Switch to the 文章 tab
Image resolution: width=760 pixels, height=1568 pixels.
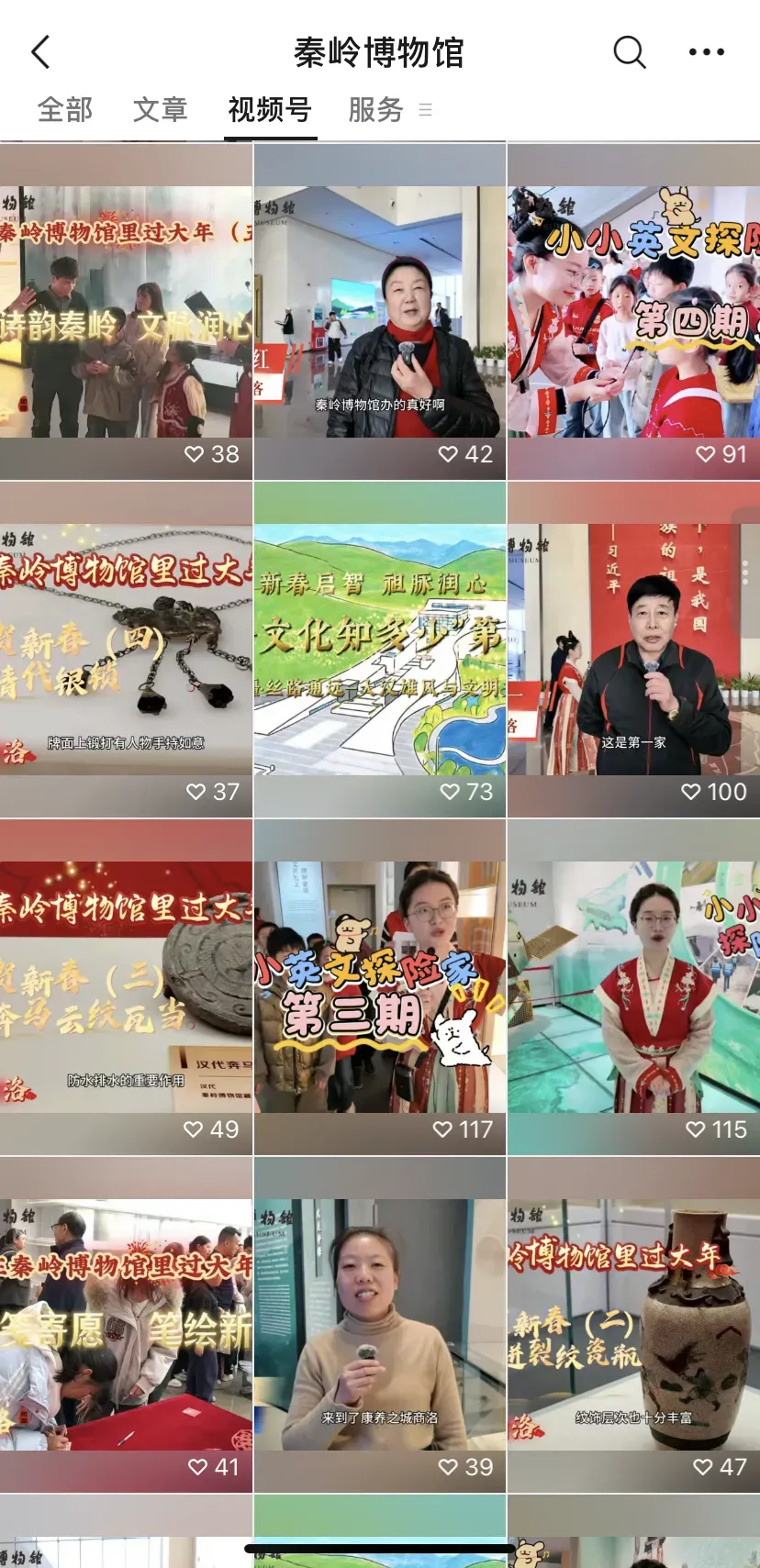coord(160,110)
